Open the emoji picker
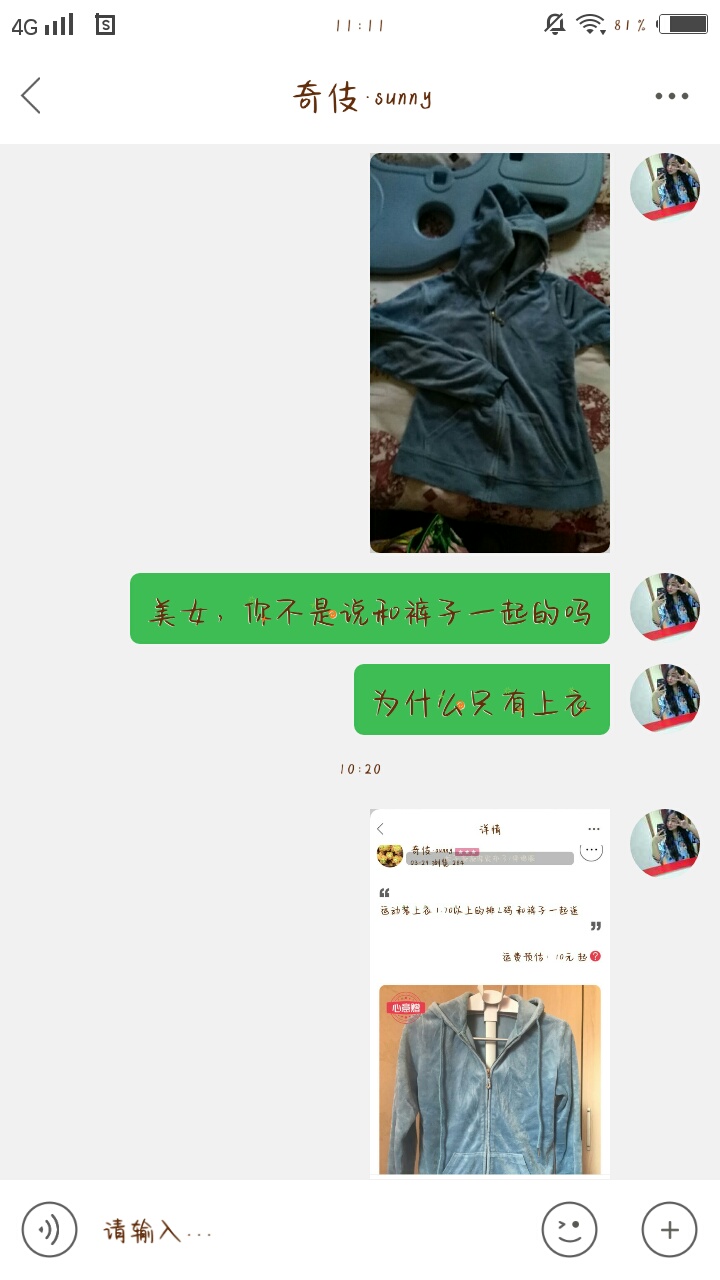 (x=569, y=1229)
